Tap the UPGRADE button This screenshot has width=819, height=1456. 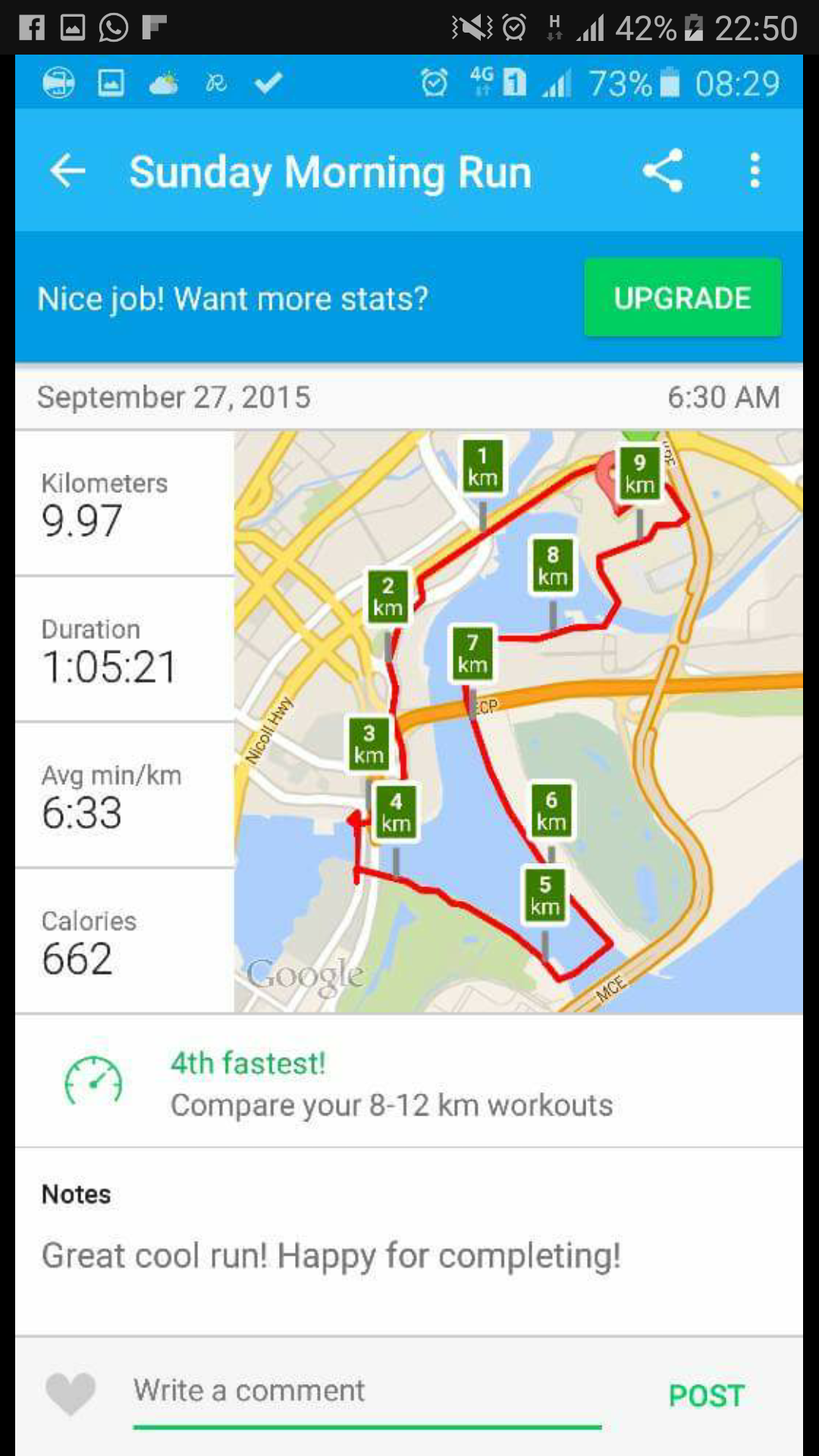tap(682, 297)
